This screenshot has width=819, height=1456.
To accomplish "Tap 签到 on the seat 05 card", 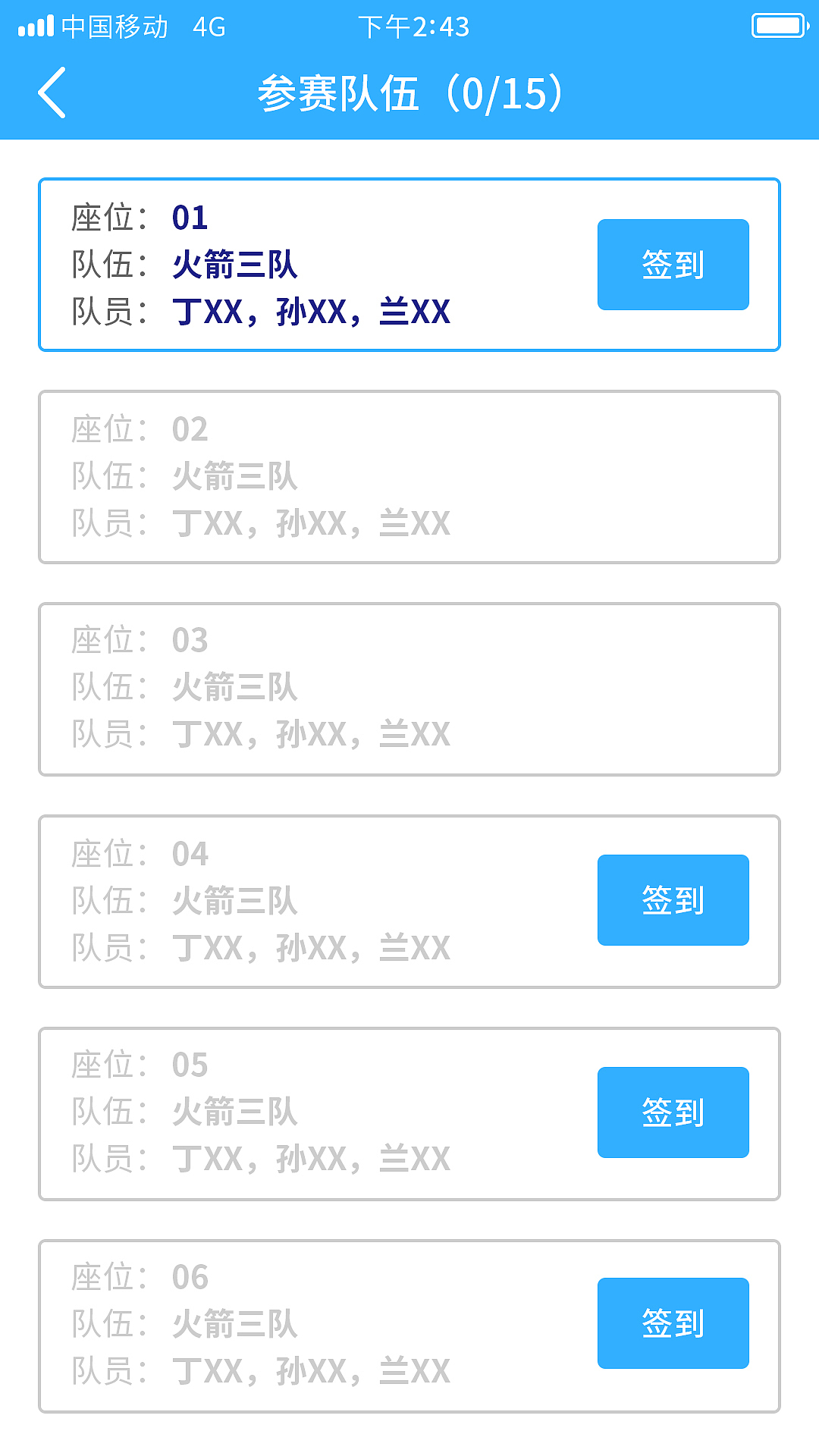I will (673, 1112).
